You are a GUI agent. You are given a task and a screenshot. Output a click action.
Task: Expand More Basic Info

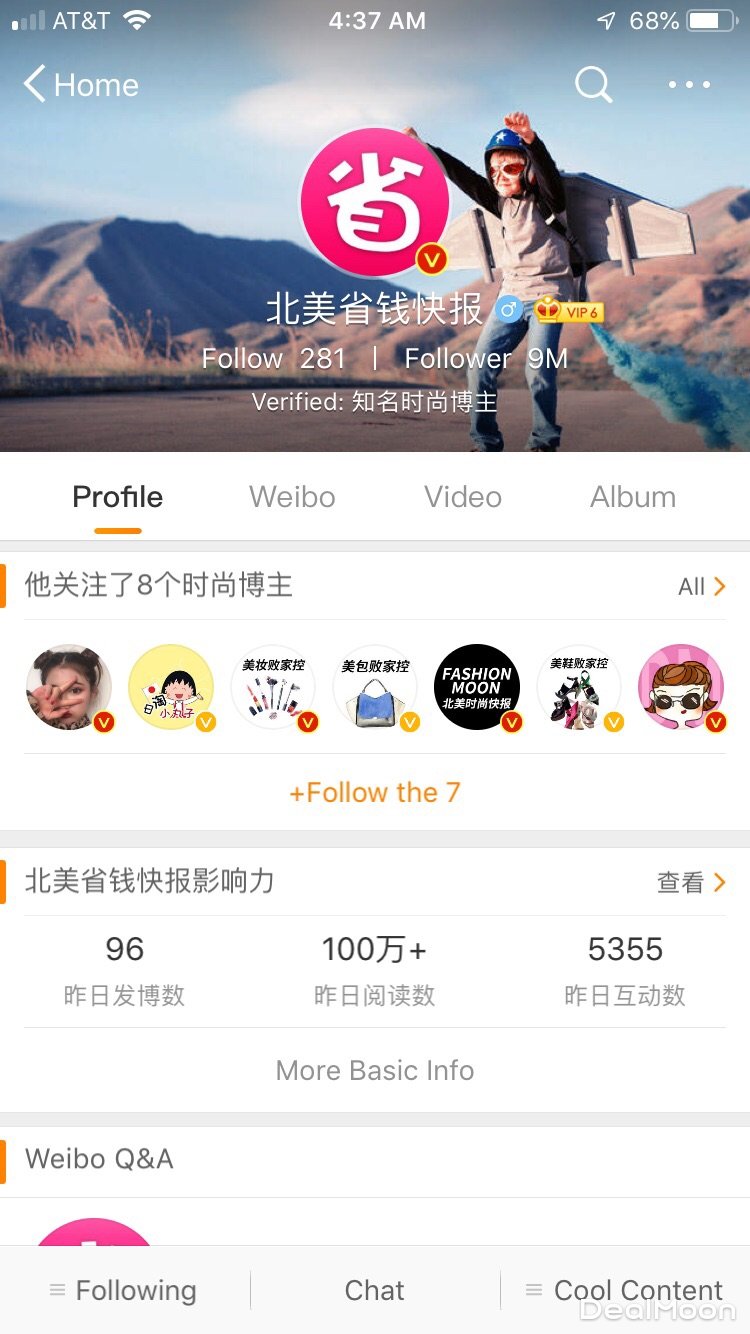(375, 1070)
